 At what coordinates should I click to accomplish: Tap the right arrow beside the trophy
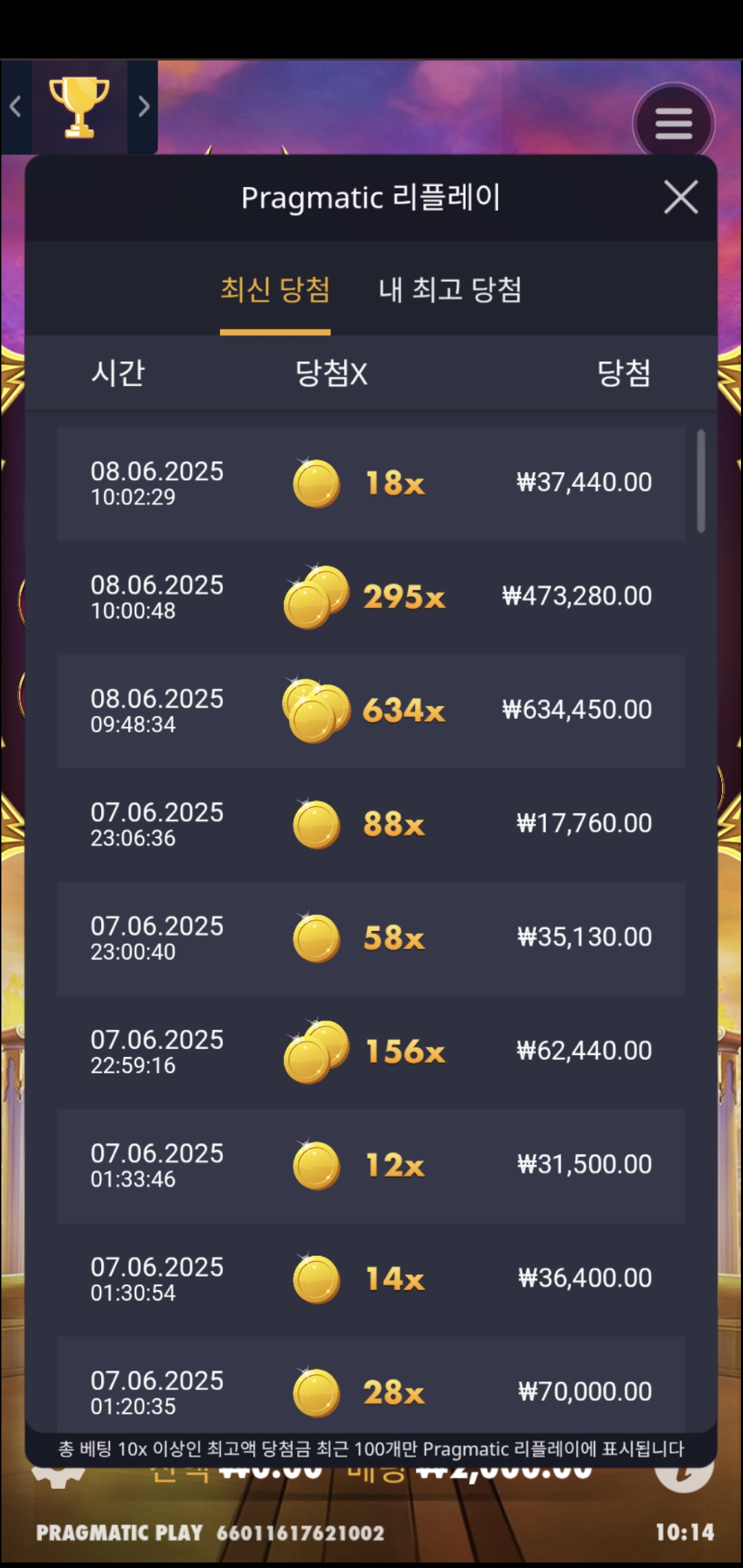click(x=143, y=107)
